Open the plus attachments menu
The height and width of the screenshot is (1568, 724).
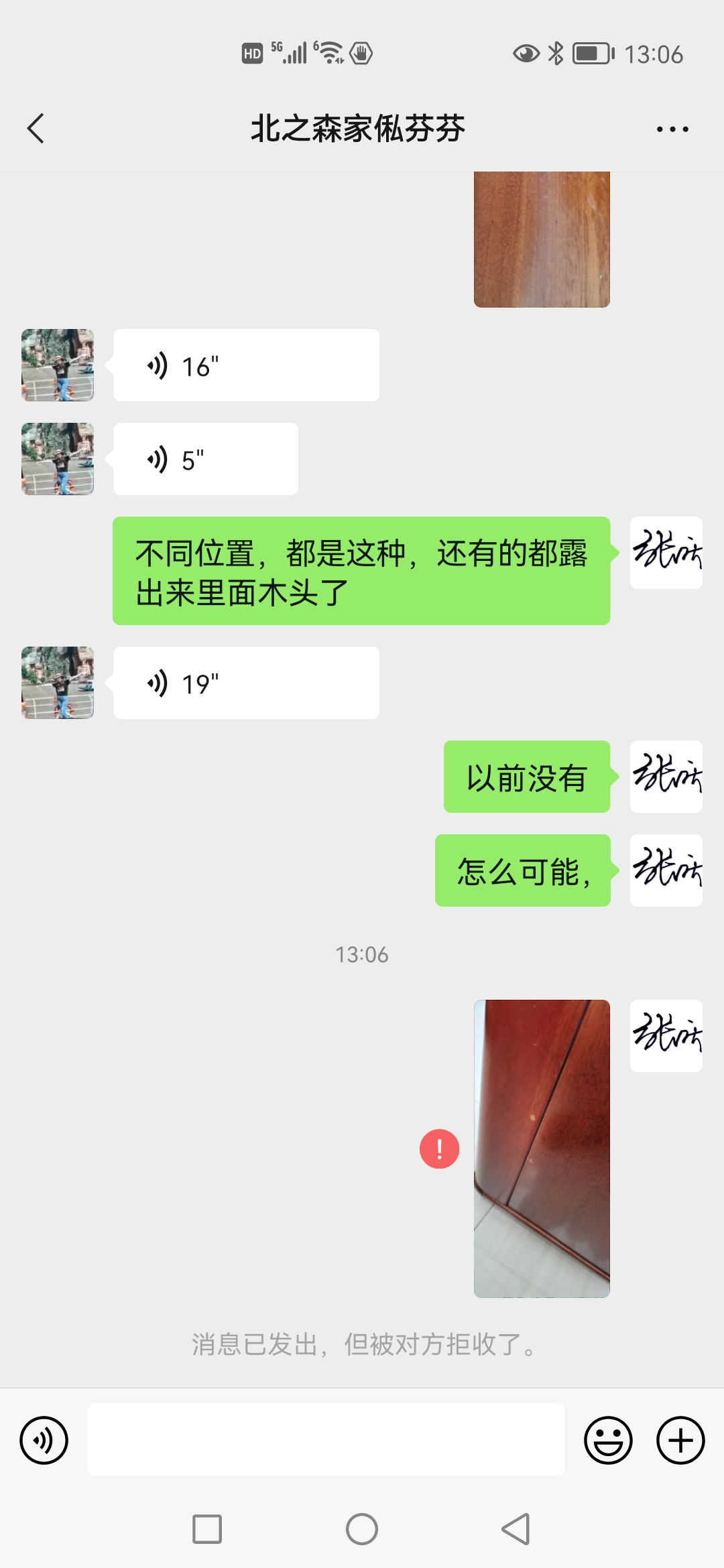(x=680, y=1440)
